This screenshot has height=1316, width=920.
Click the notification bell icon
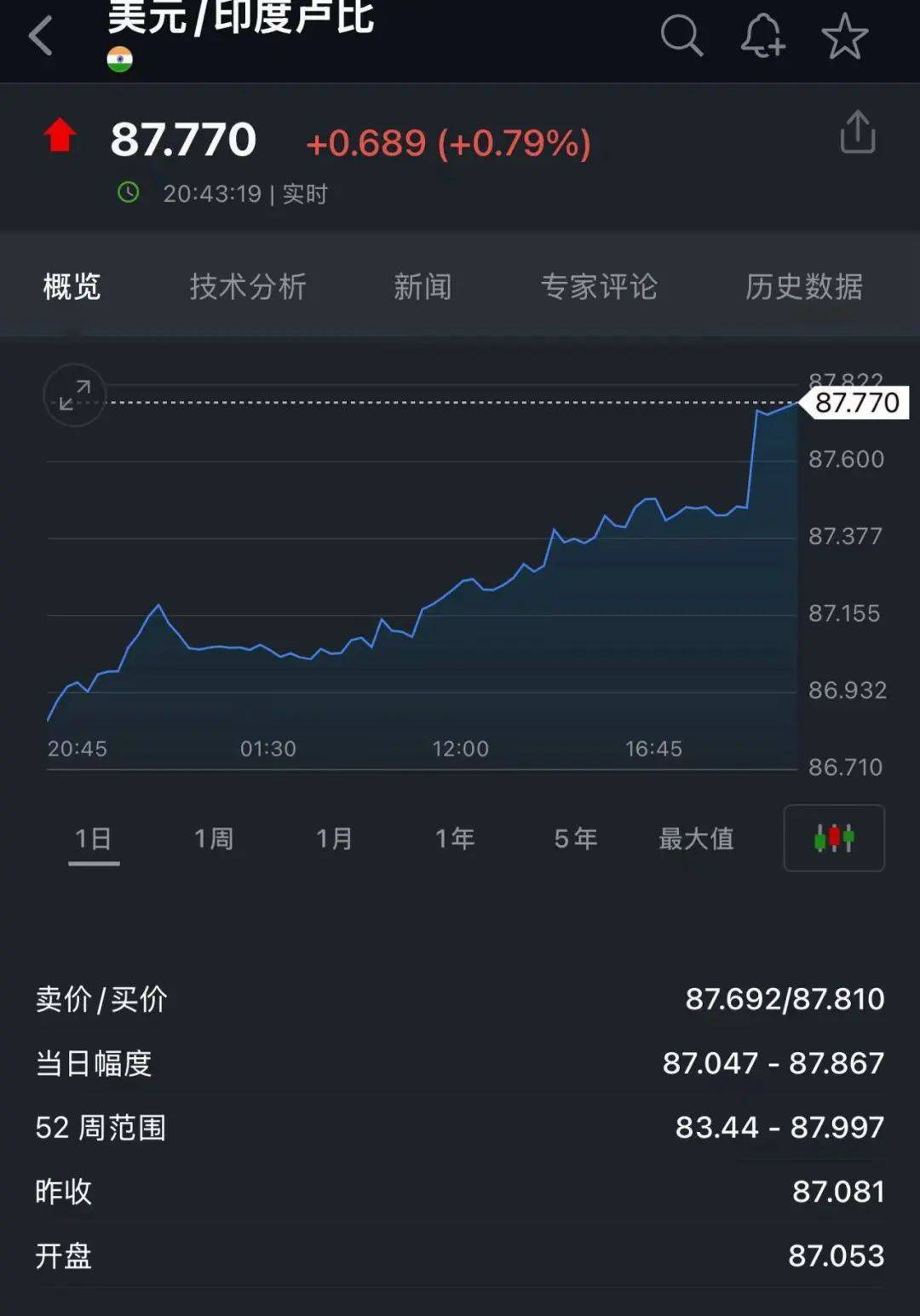tap(762, 36)
